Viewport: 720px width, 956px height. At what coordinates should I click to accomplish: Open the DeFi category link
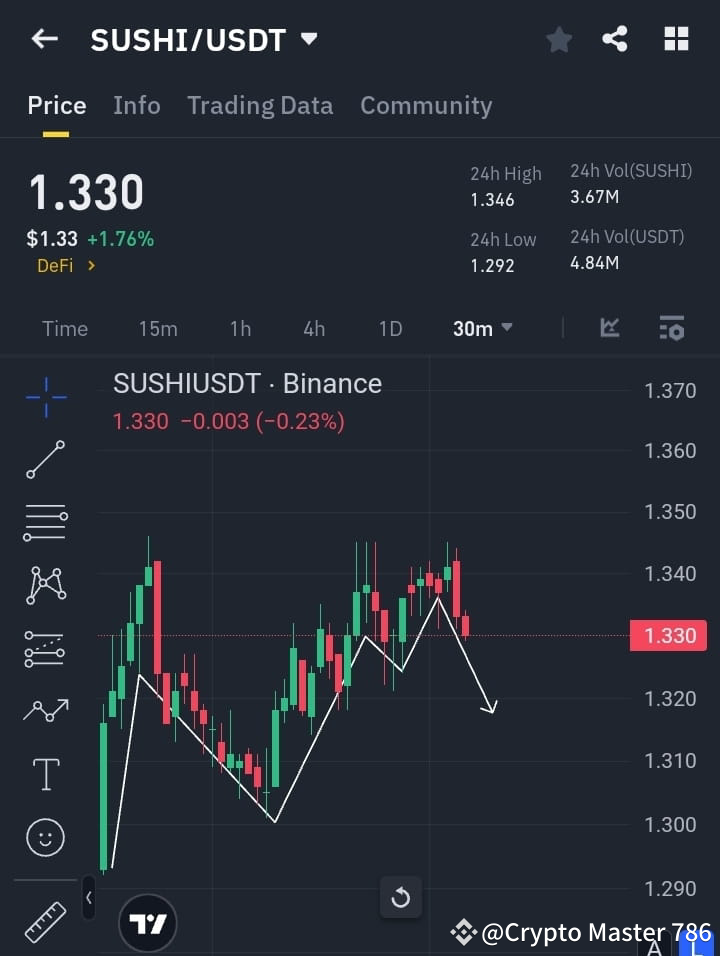(x=65, y=266)
